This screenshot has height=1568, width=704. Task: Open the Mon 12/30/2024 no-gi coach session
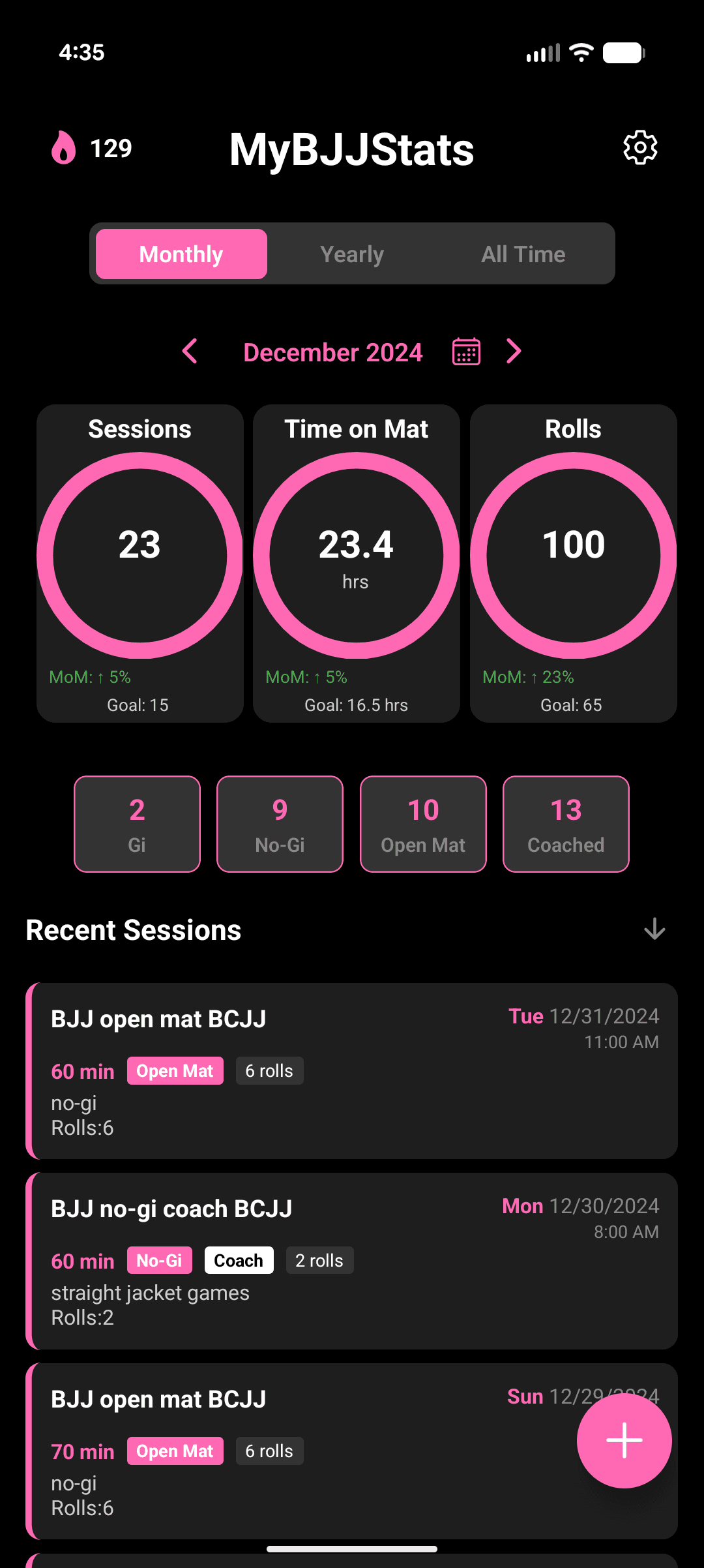352,1261
